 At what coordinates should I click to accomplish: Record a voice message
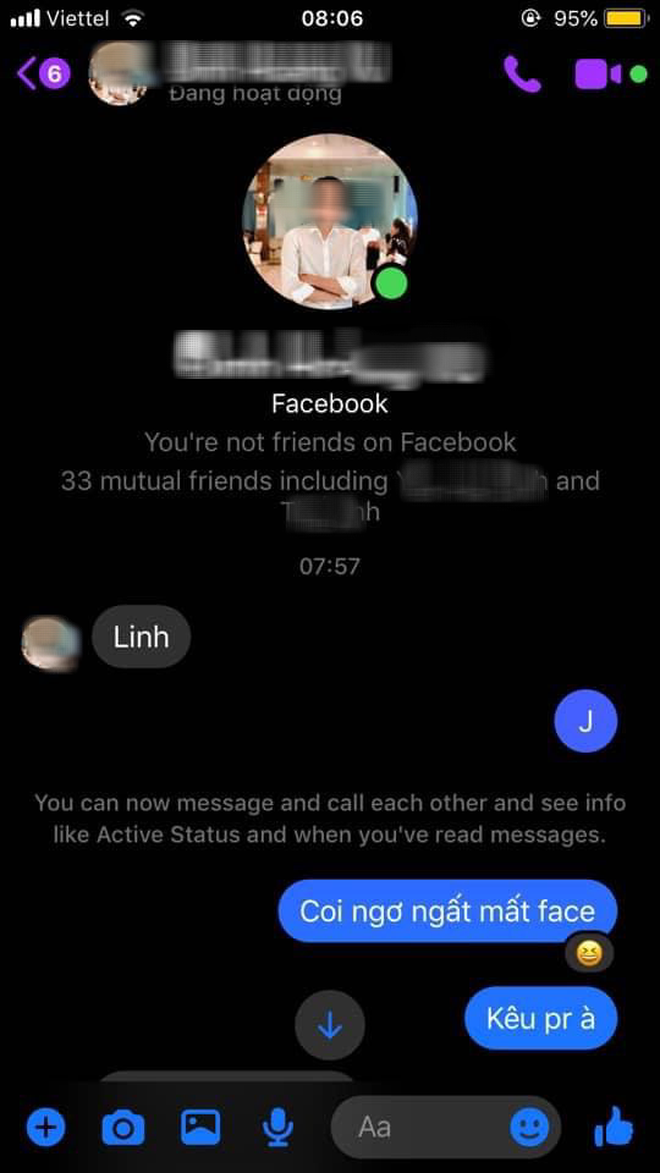coord(277,1128)
